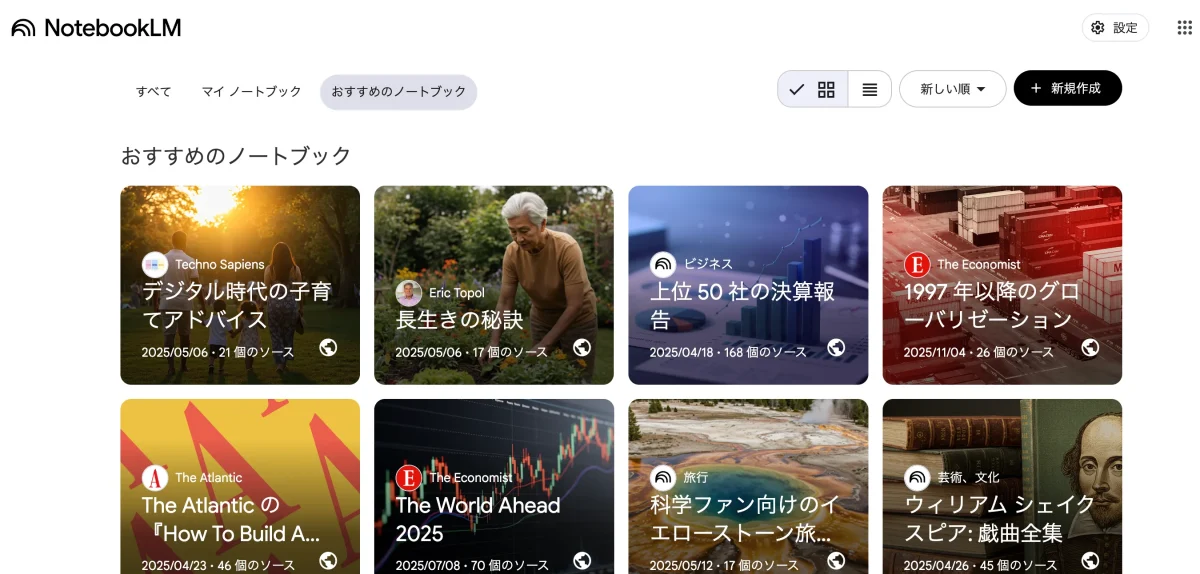Open the 1997 年以降のグローバリゼーション notebook

click(x=1002, y=306)
